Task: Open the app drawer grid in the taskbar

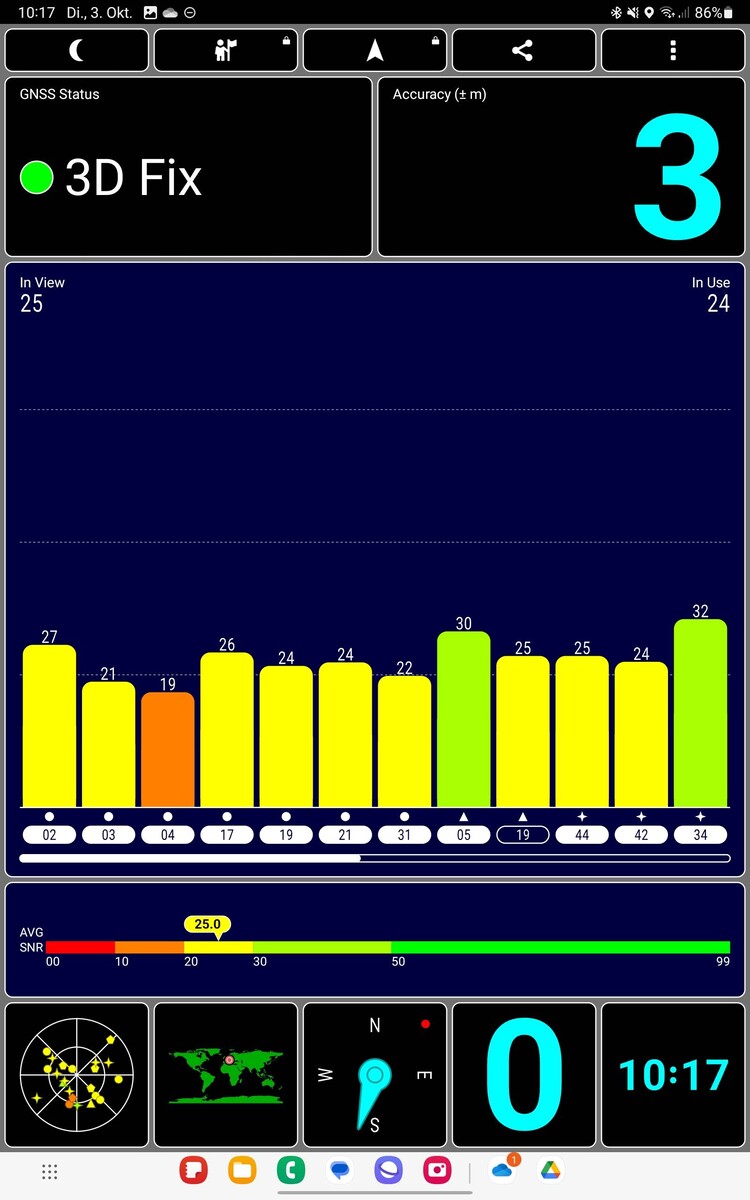Action: (x=49, y=1170)
